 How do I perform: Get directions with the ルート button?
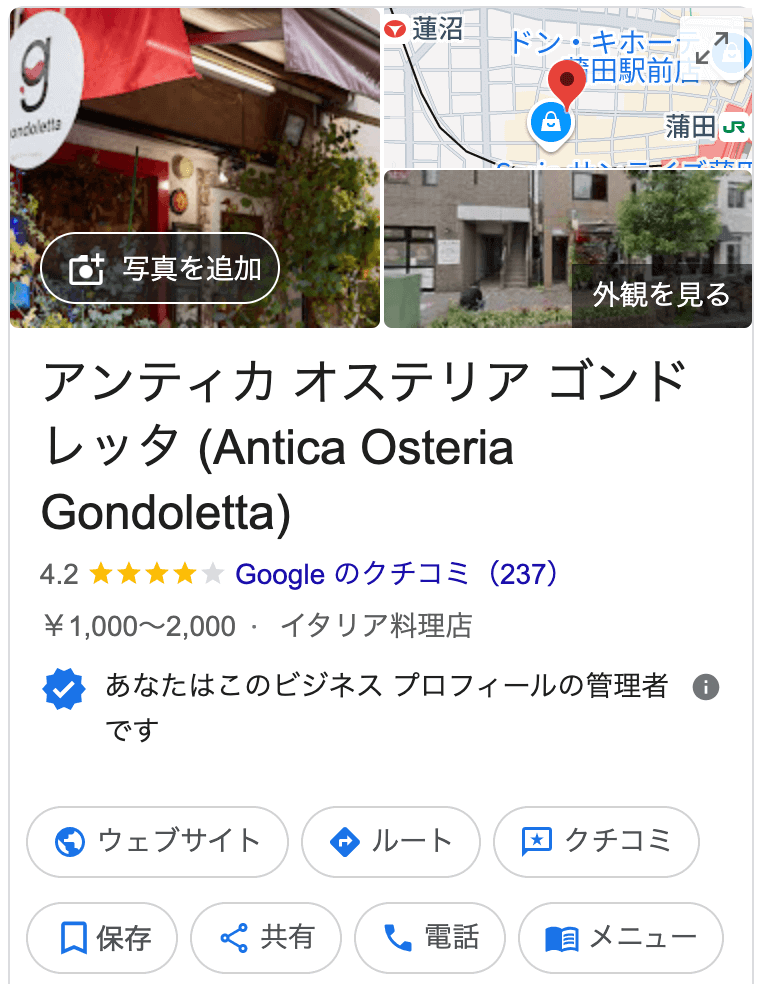(x=390, y=842)
